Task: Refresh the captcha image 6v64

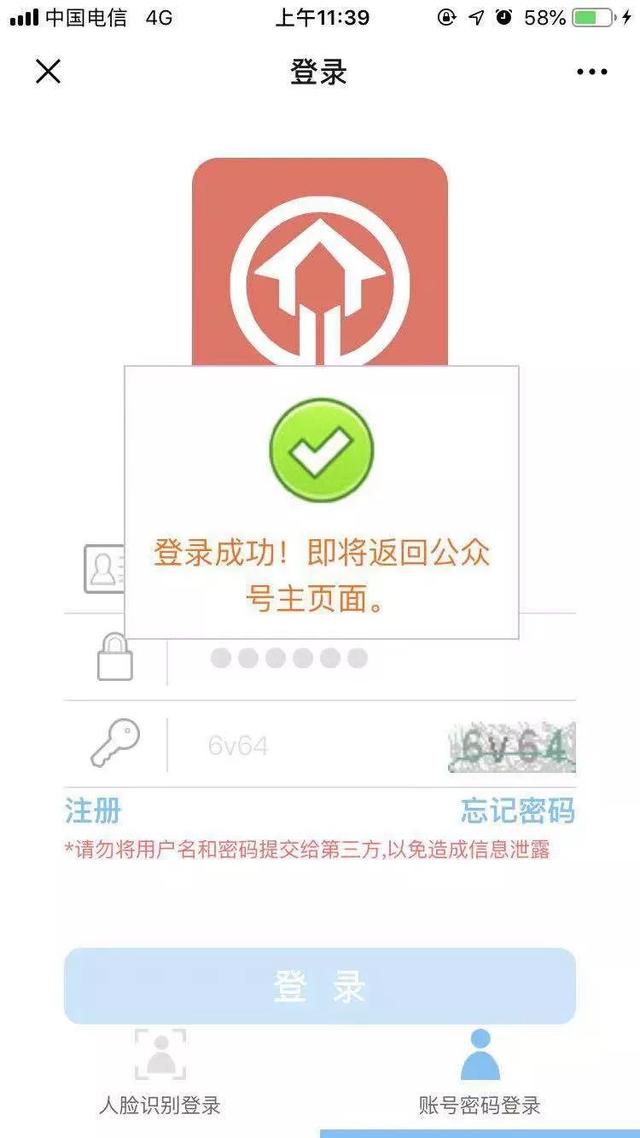Action: pos(512,747)
